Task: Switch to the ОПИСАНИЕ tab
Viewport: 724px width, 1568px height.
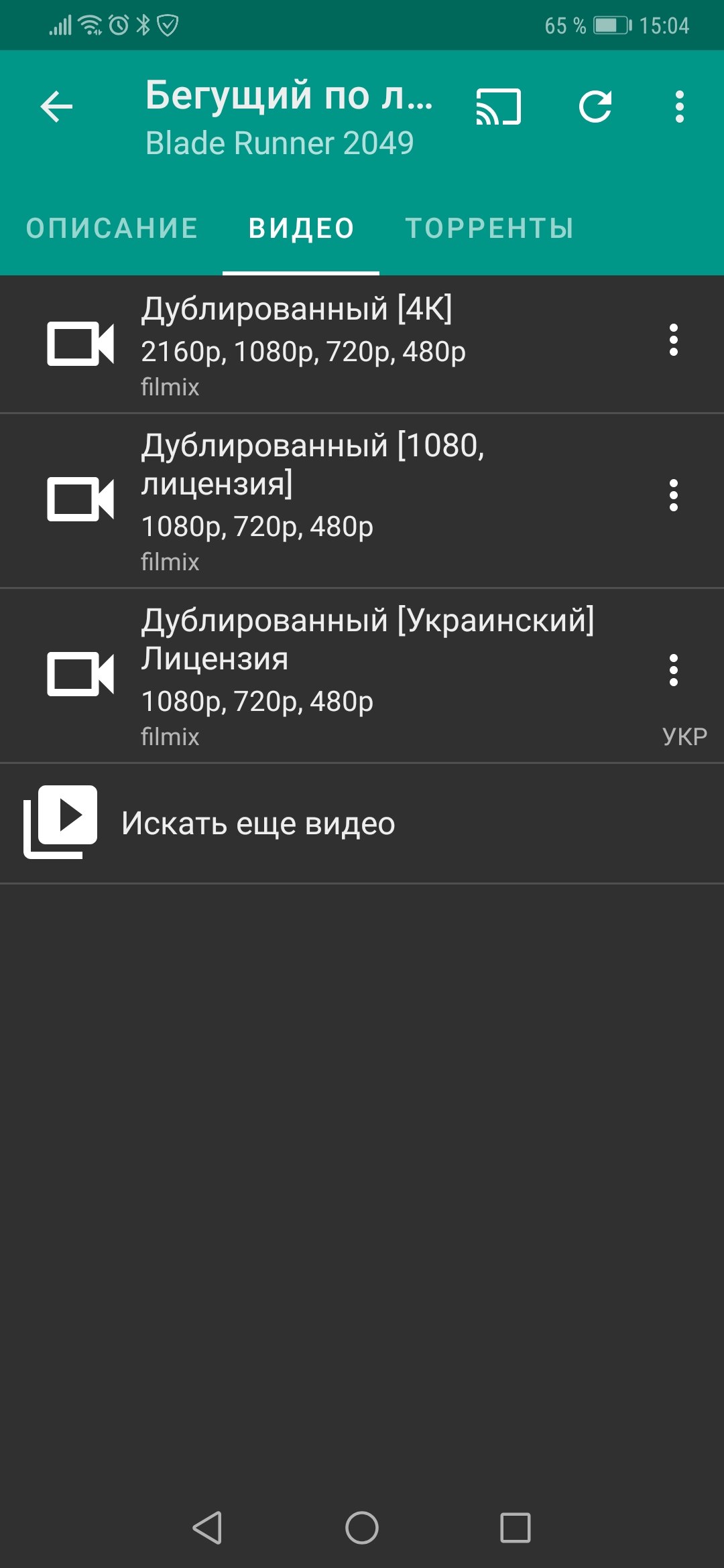Action: (112, 228)
